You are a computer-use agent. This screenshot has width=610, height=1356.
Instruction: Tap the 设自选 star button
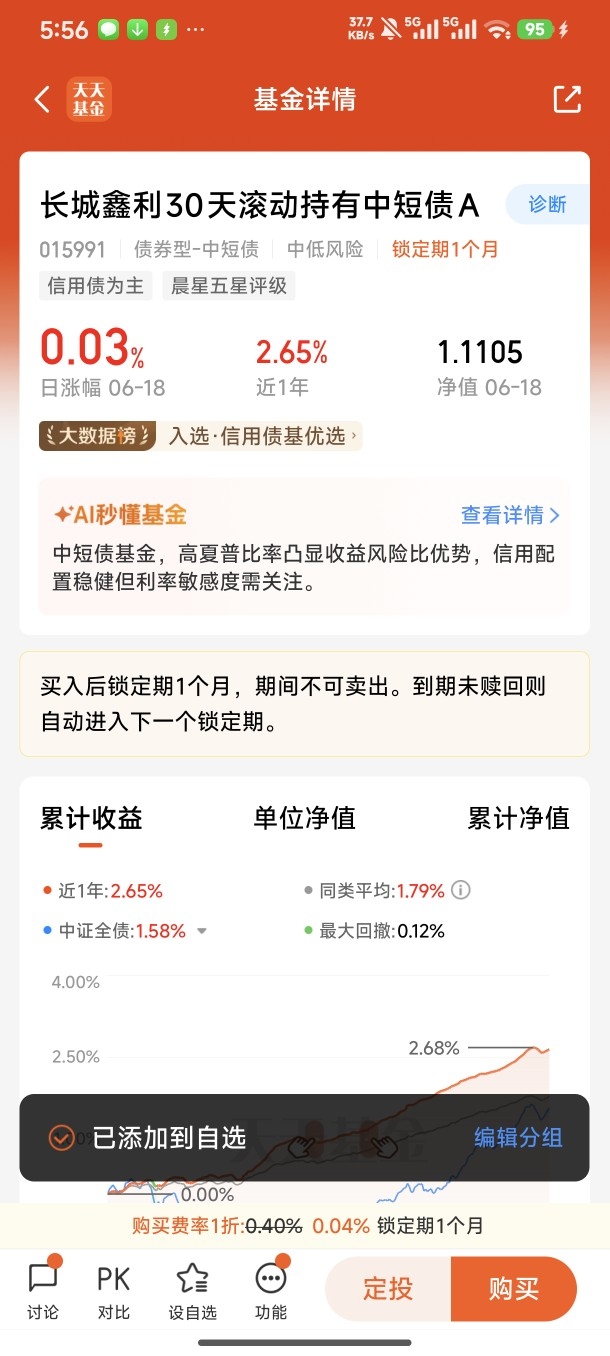191,1290
